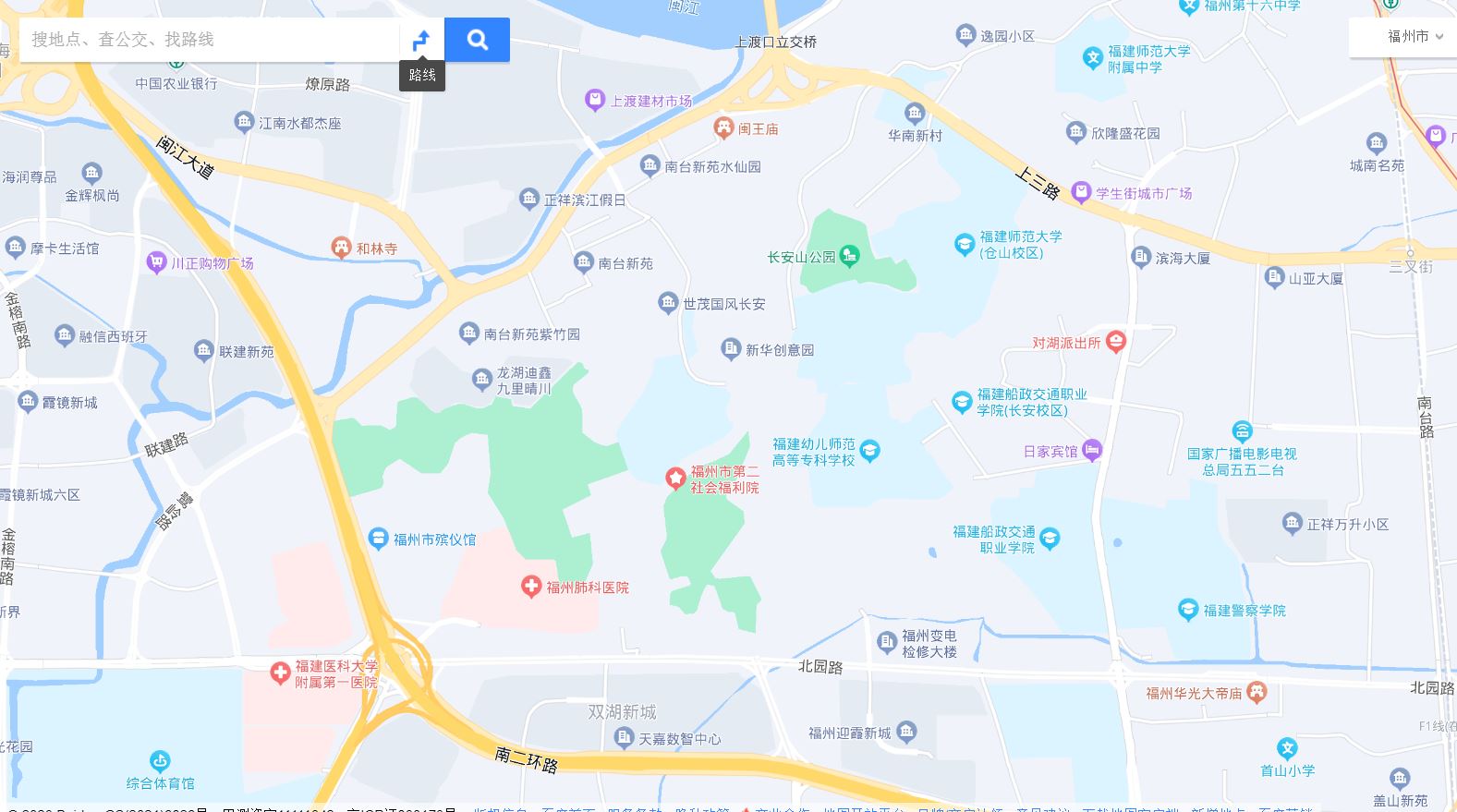Tap the 学生街城市广场 shopping marker
Screen dimensions: 1457x812
tap(1081, 193)
